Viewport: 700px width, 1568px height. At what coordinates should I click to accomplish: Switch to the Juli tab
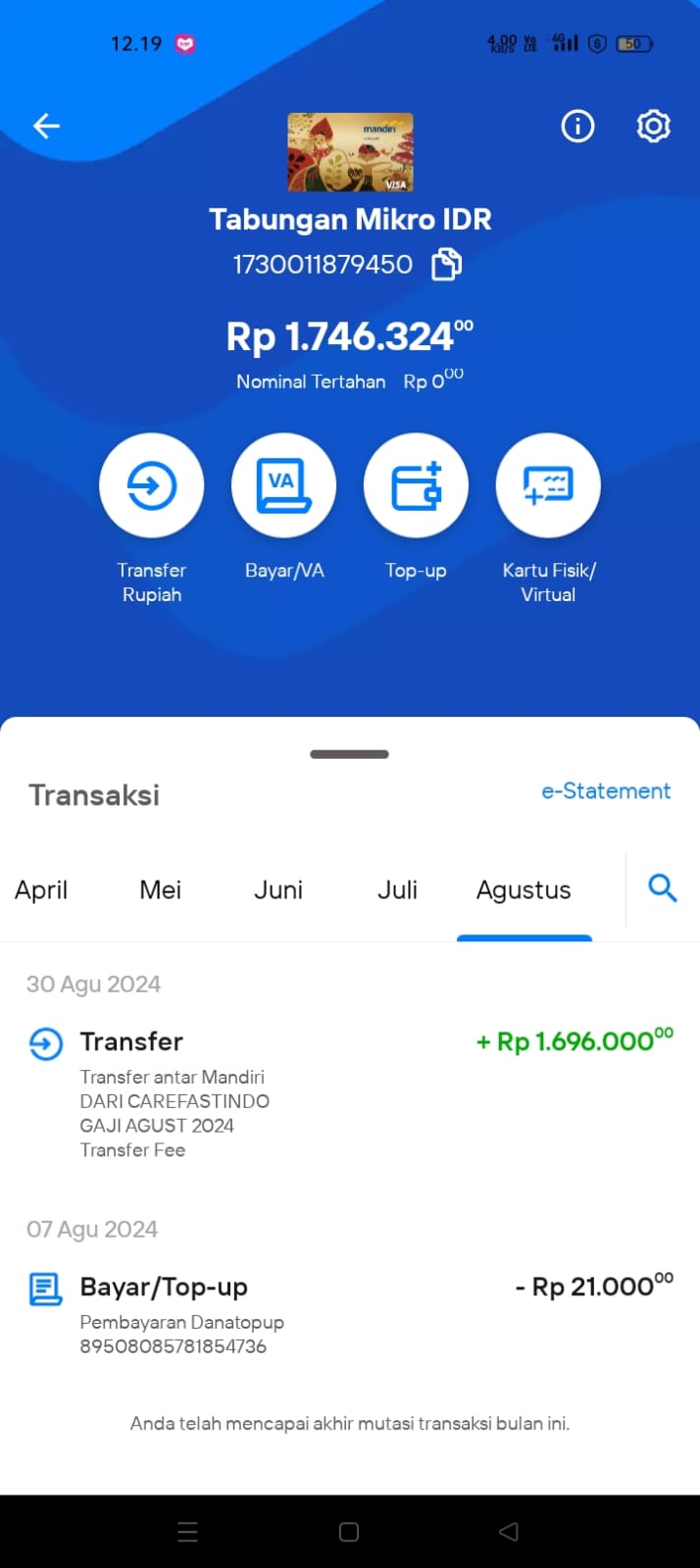point(397,890)
